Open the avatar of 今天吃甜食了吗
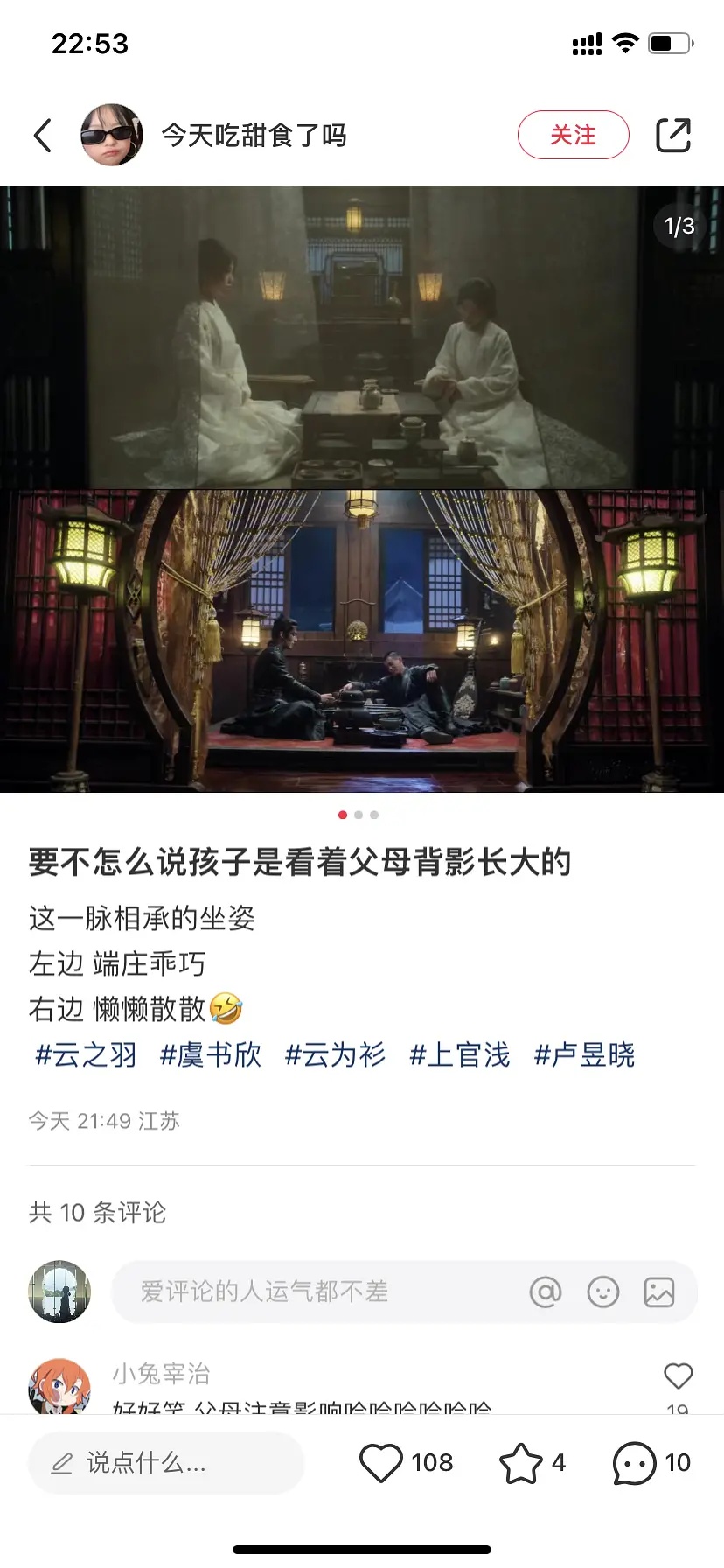Screen dimensions: 724x1568 [x=112, y=136]
